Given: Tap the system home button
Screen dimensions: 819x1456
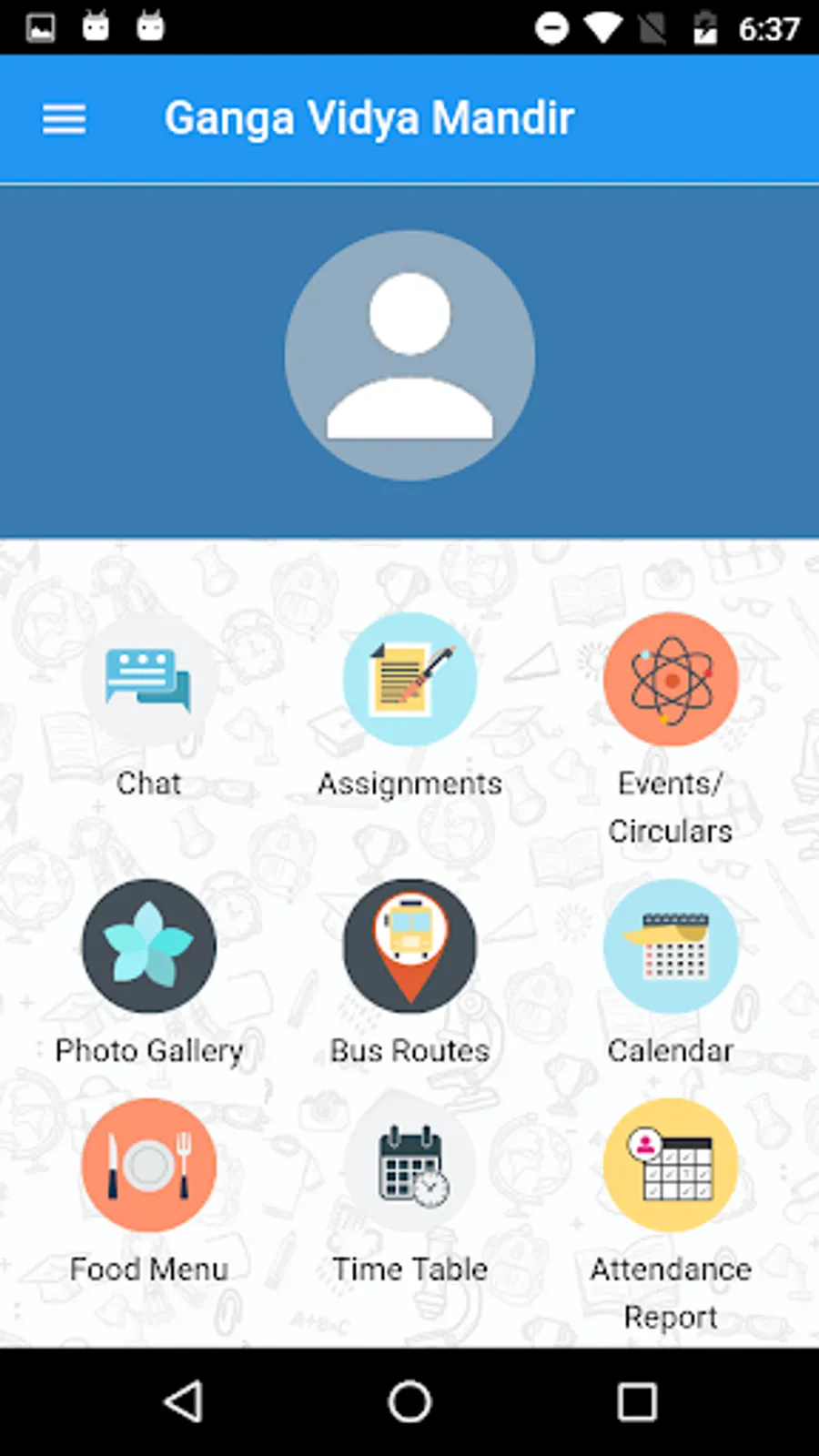Looking at the screenshot, I should [x=409, y=1401].
